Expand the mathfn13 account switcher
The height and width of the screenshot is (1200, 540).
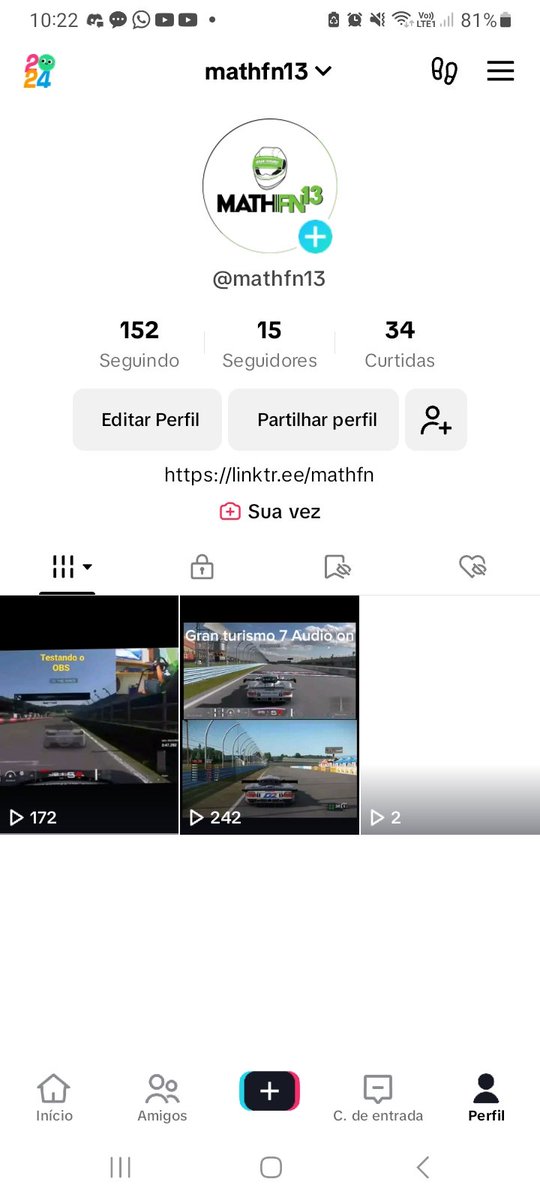tap(268, 71)
